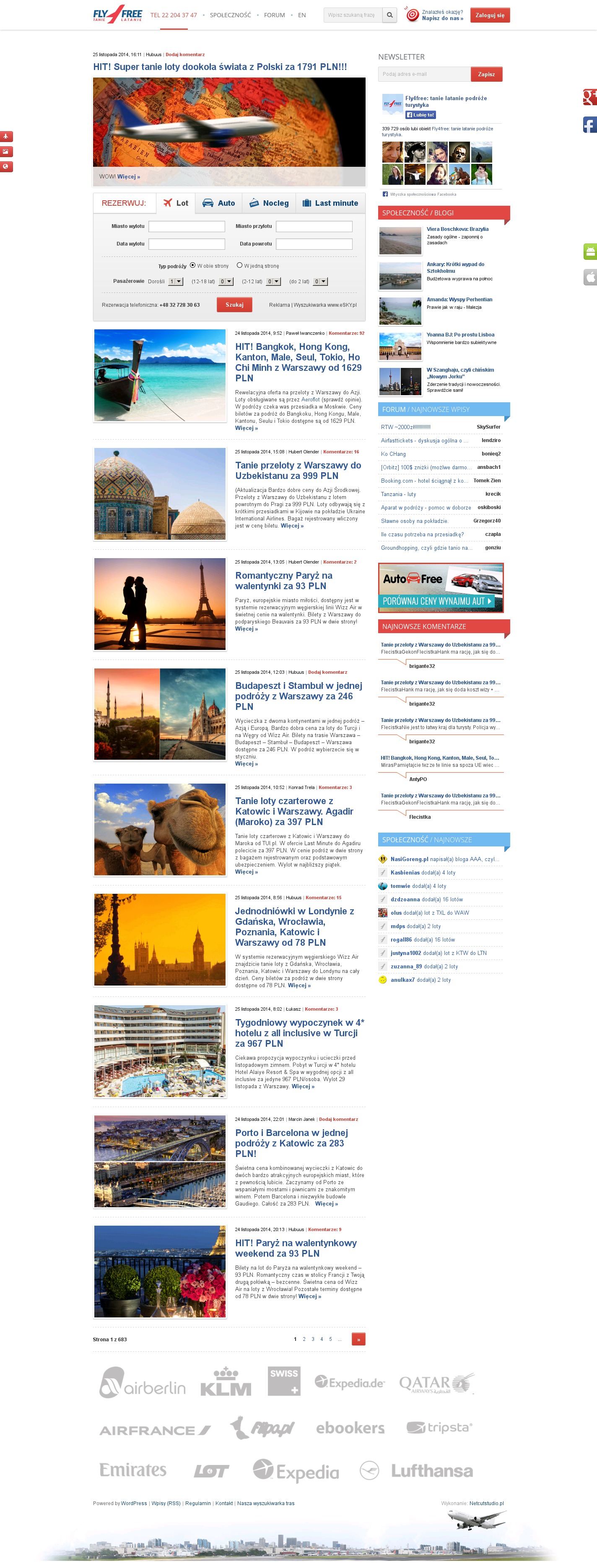Screen dimensions: 597x1568
Task: Switch to the Last minute tab
Action: click(x=330, y=203)
